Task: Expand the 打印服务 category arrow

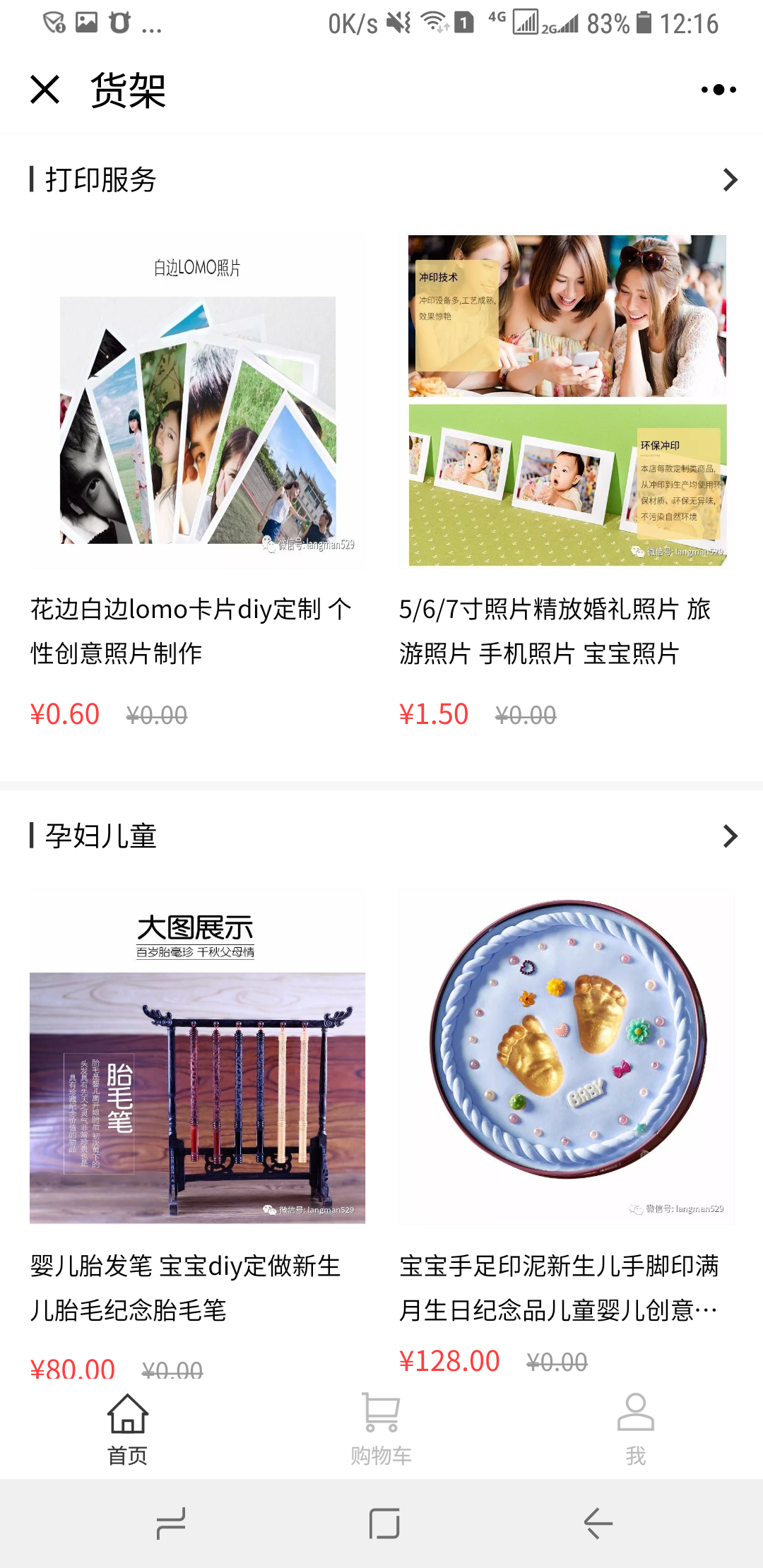Action: click(730, 179)
